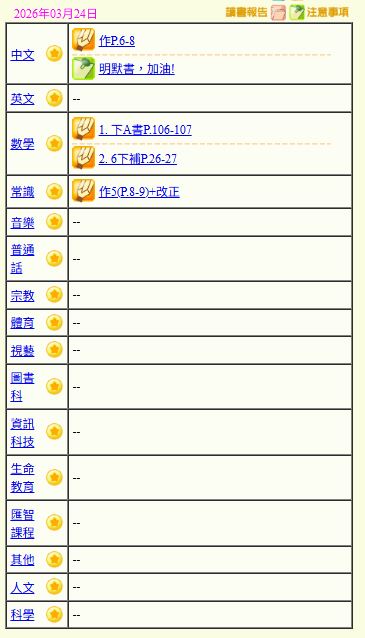Open homework 1. 下A書P.106-107
Image resolution: width=365 pixels, height=638 pixels.
145,129
